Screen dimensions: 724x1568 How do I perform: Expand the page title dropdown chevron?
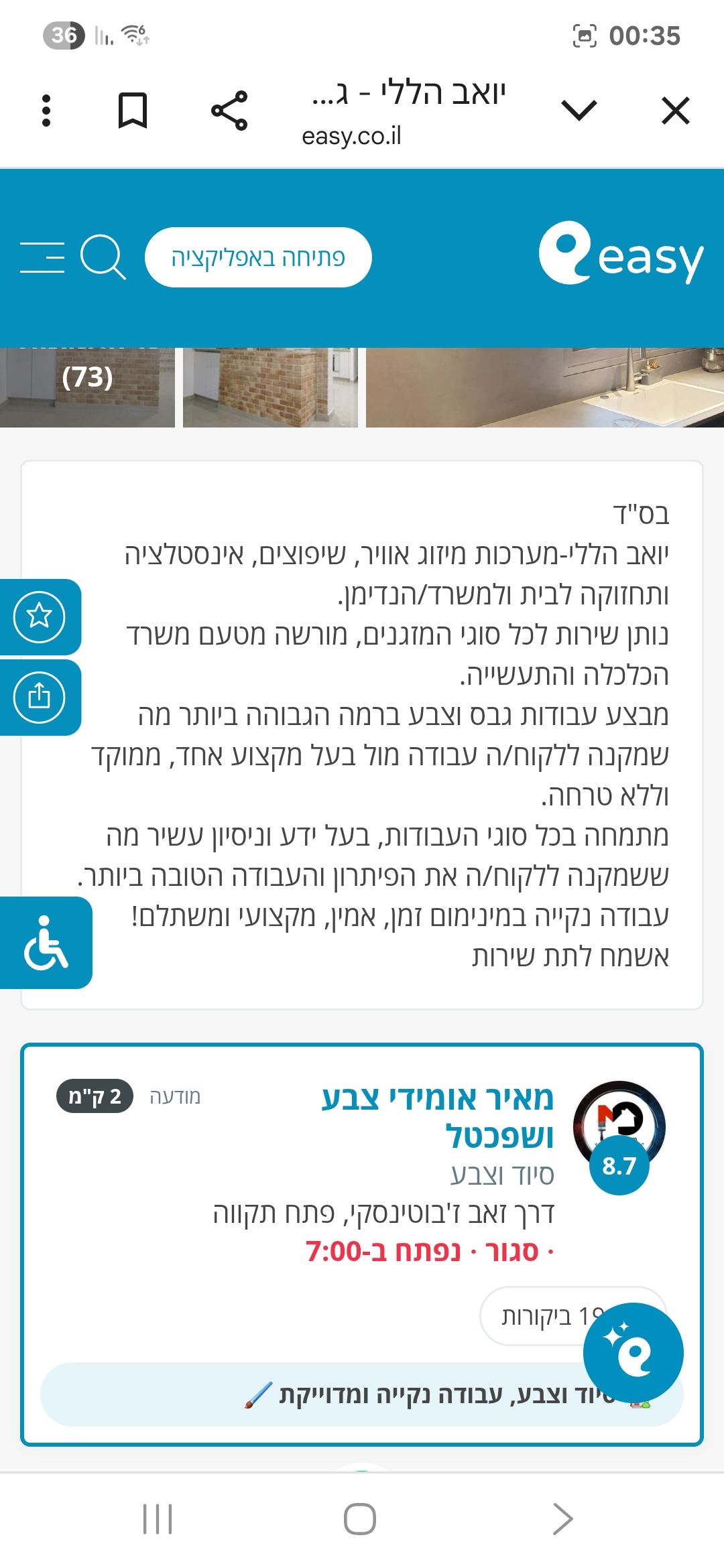pos(579,110)
